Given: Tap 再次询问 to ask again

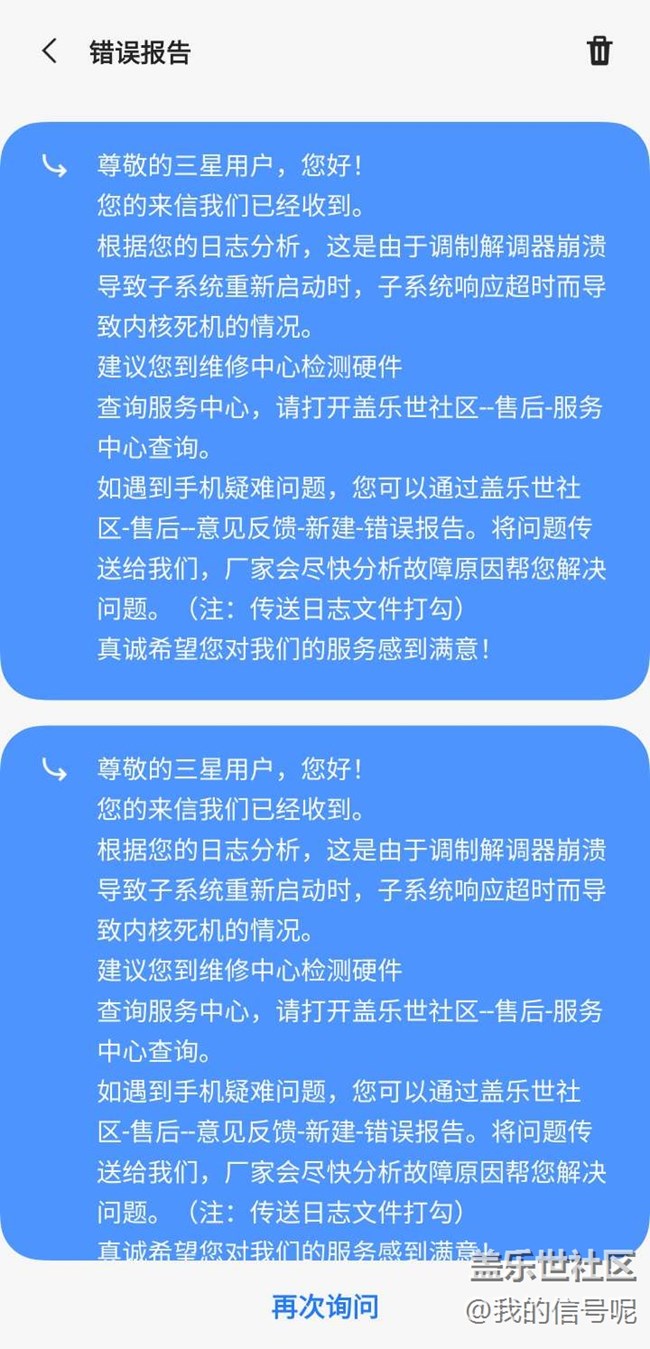Looking at the screenshot, I should click(x=325, y=1306).
